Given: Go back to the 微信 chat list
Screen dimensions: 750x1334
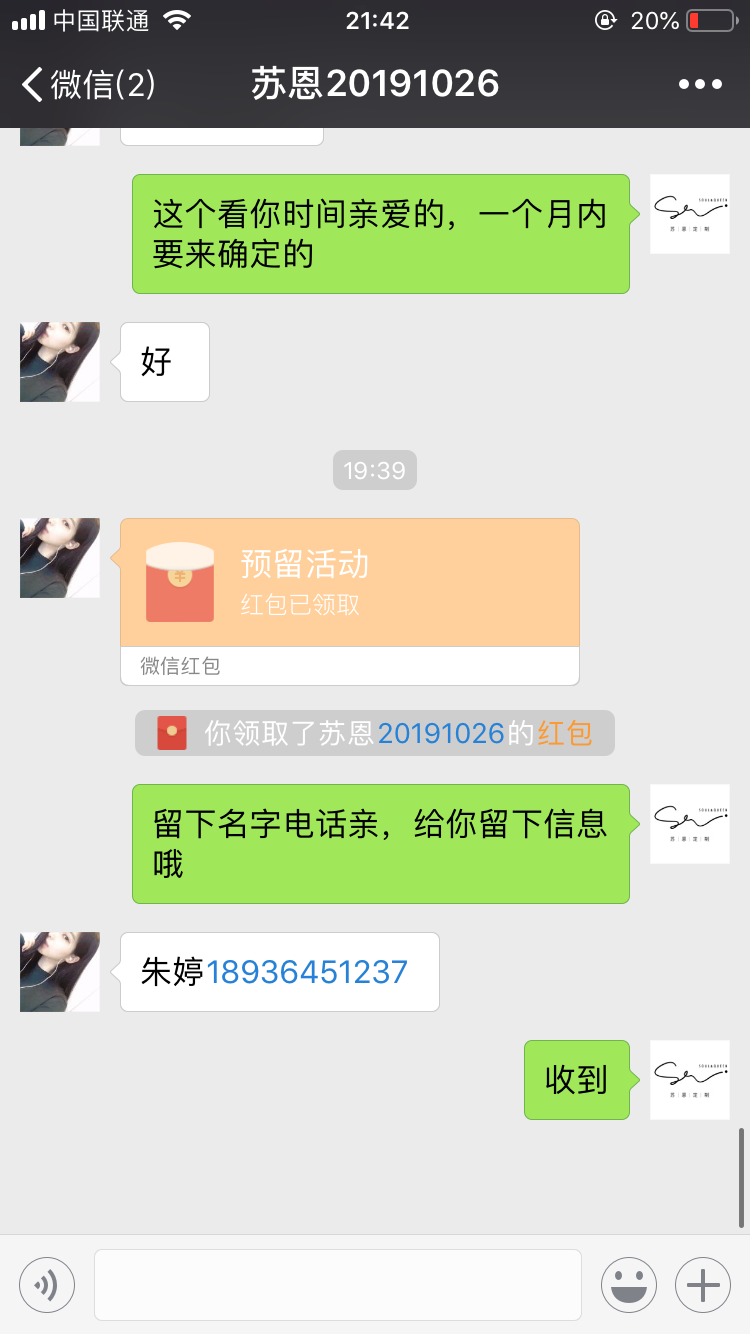Looking at the screenshot, I should (88, 84).
